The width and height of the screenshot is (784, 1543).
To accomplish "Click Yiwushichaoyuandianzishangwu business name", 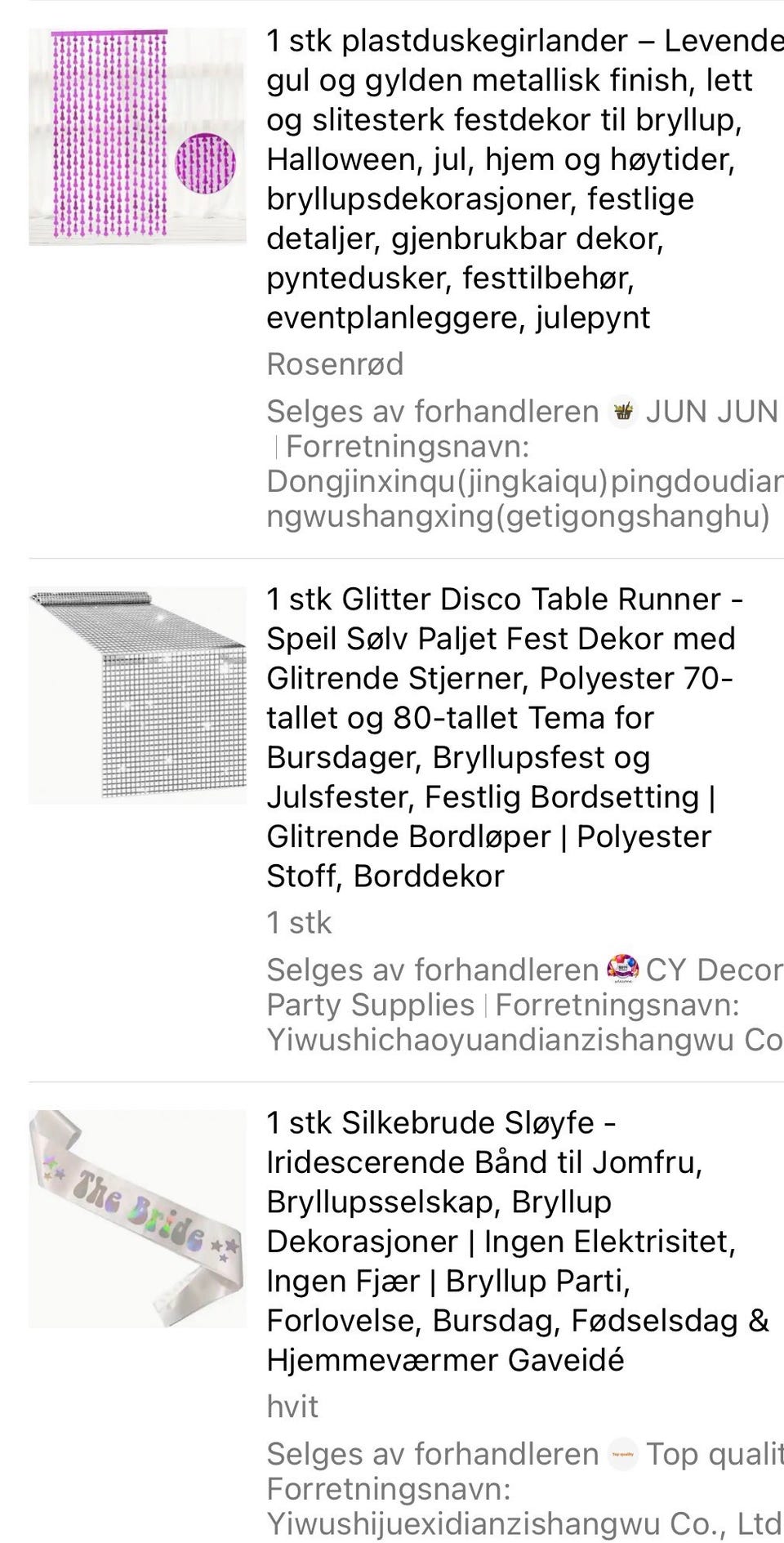I will [x=523, y=1040].
